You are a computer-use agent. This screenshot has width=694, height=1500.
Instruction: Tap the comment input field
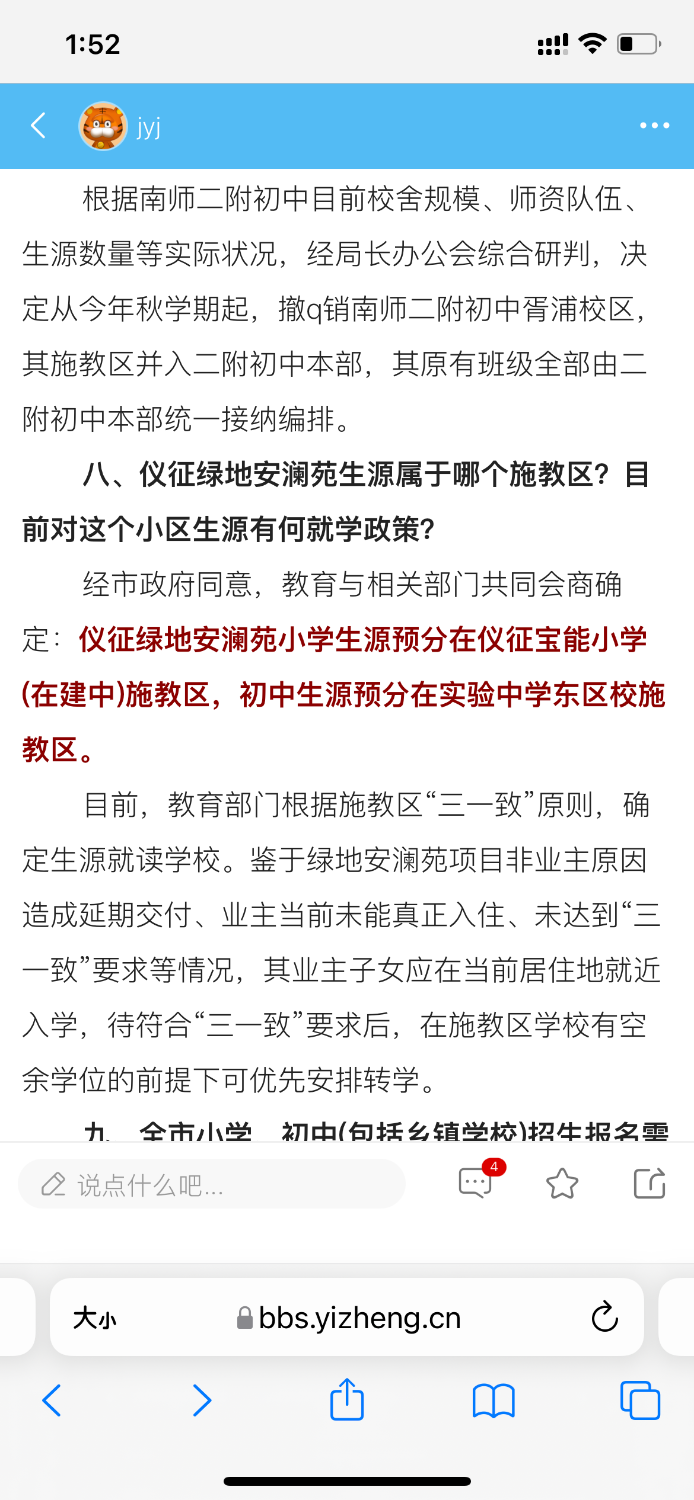pyautogui.click(x=212, y=1185)
